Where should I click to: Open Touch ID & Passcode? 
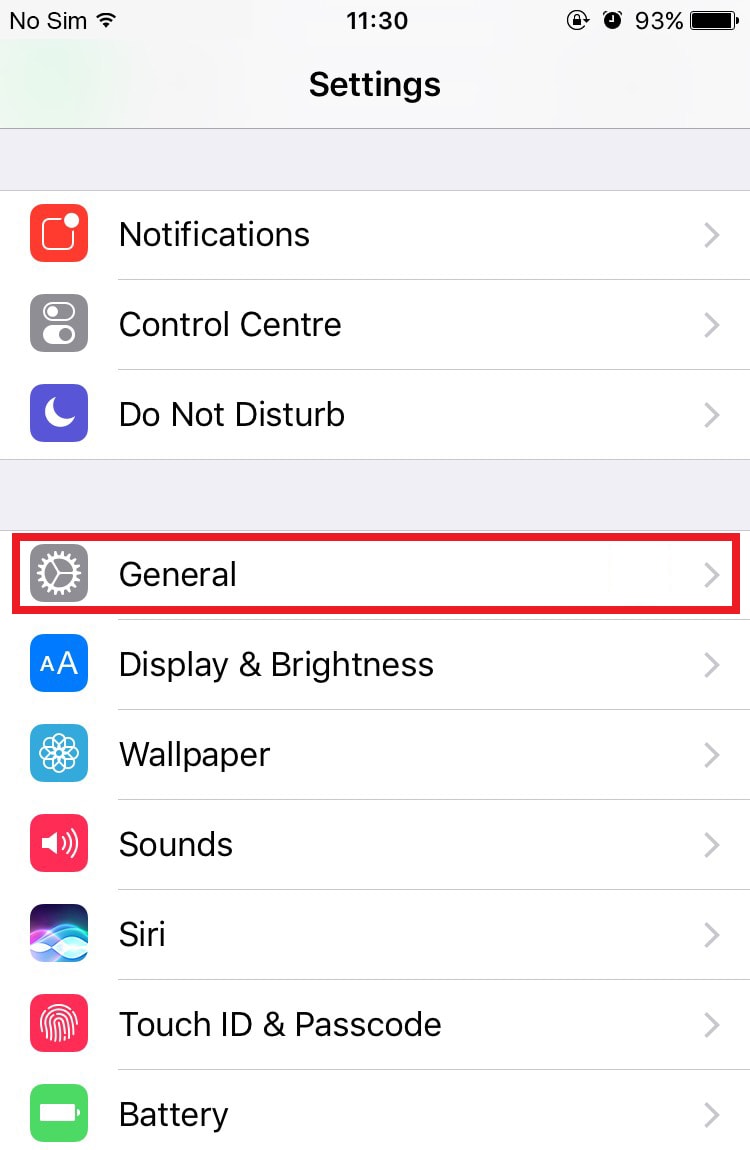pyautogui.click(x=375, y=1025)
